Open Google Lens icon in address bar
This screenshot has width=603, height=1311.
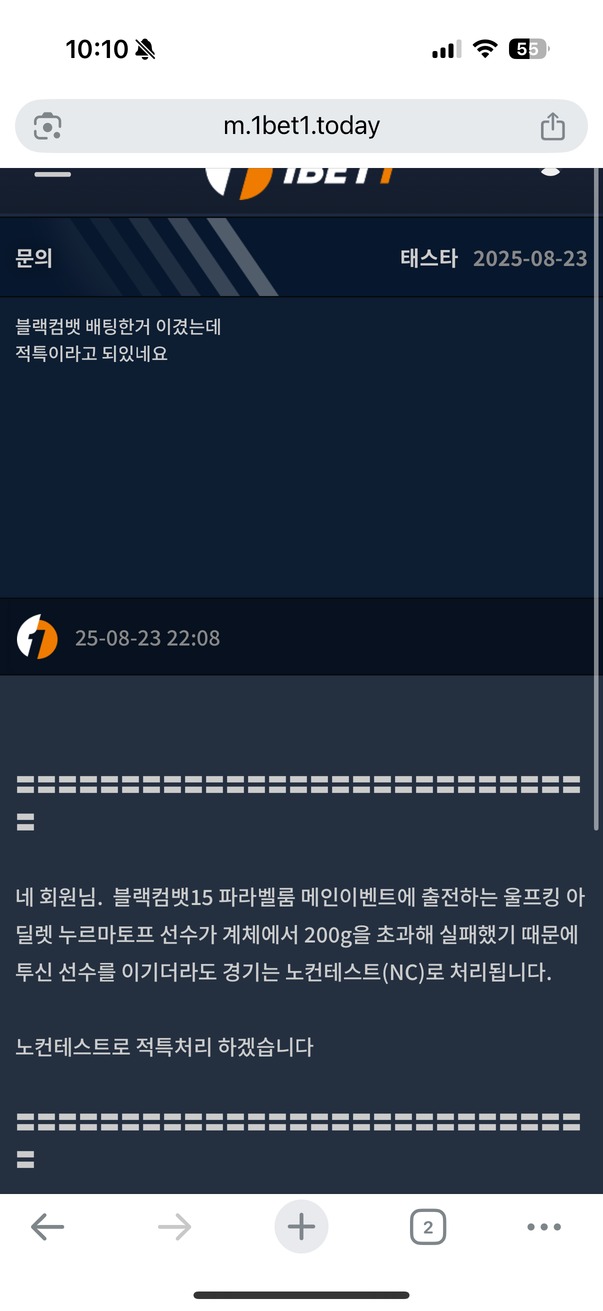(x=48, y=126)
